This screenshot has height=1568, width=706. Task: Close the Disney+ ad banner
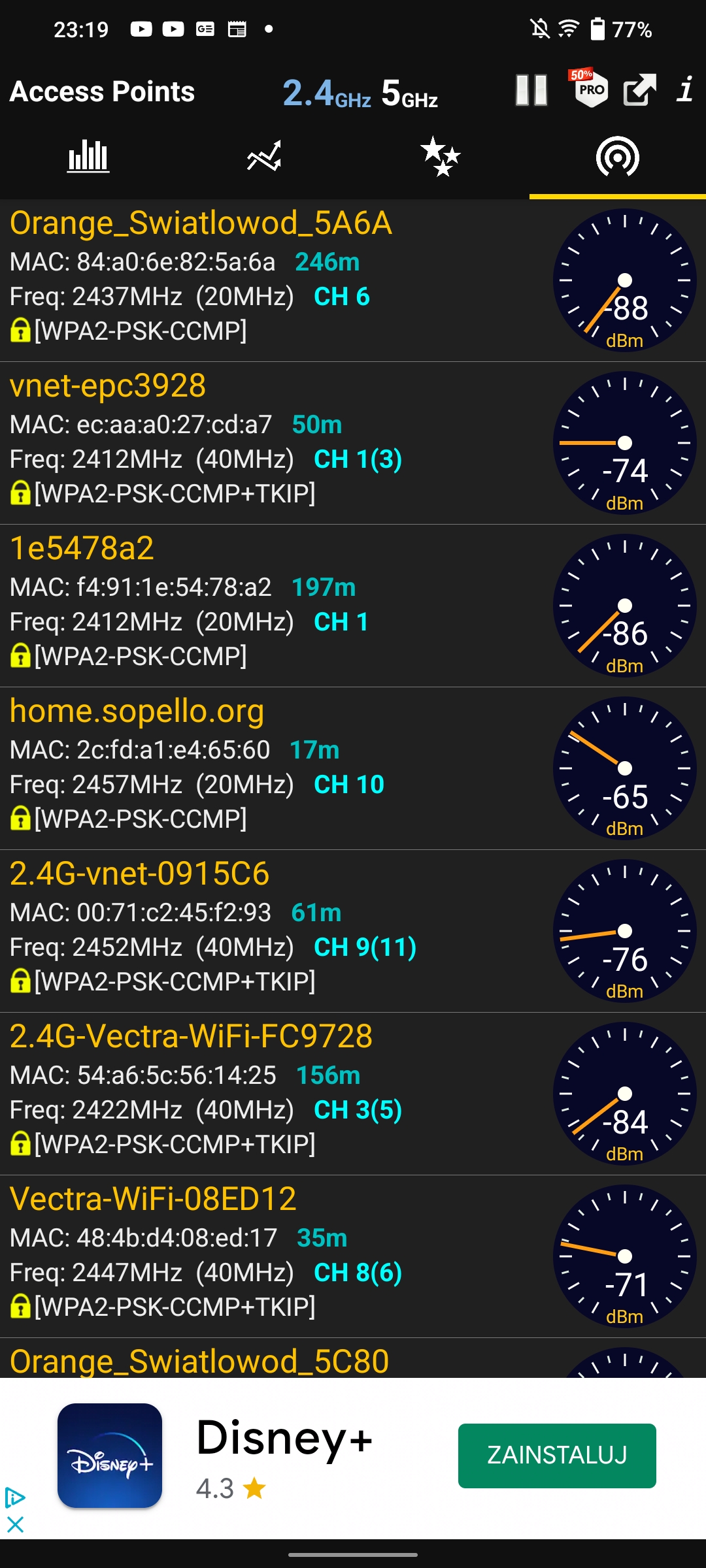pyautogui.click(x=15, y=1525)
